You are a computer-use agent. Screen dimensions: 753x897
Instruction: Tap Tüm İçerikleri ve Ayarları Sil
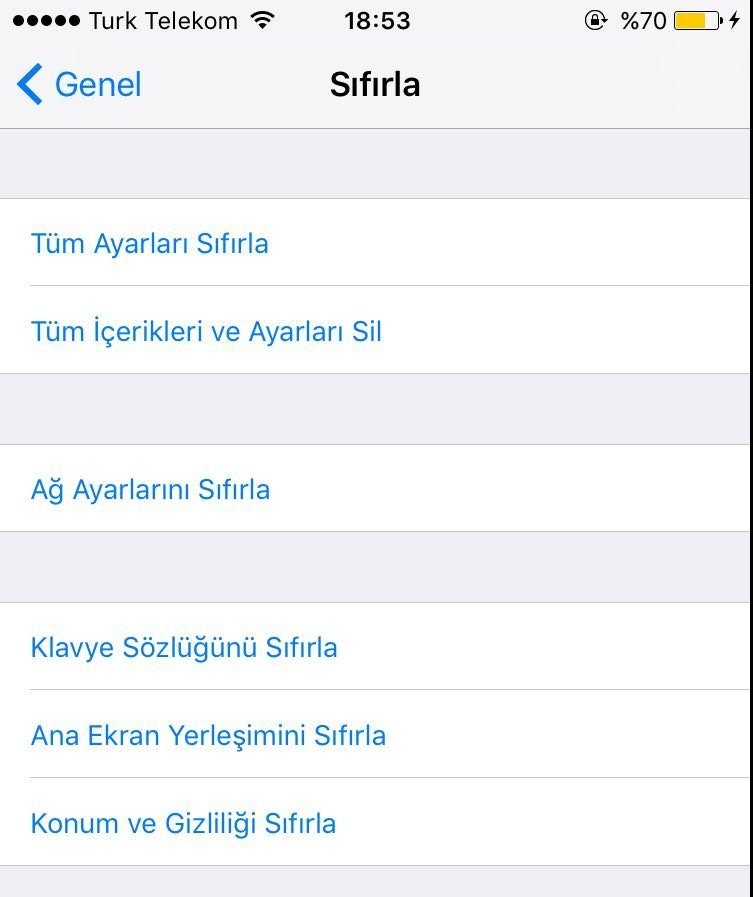click(207, 331)
